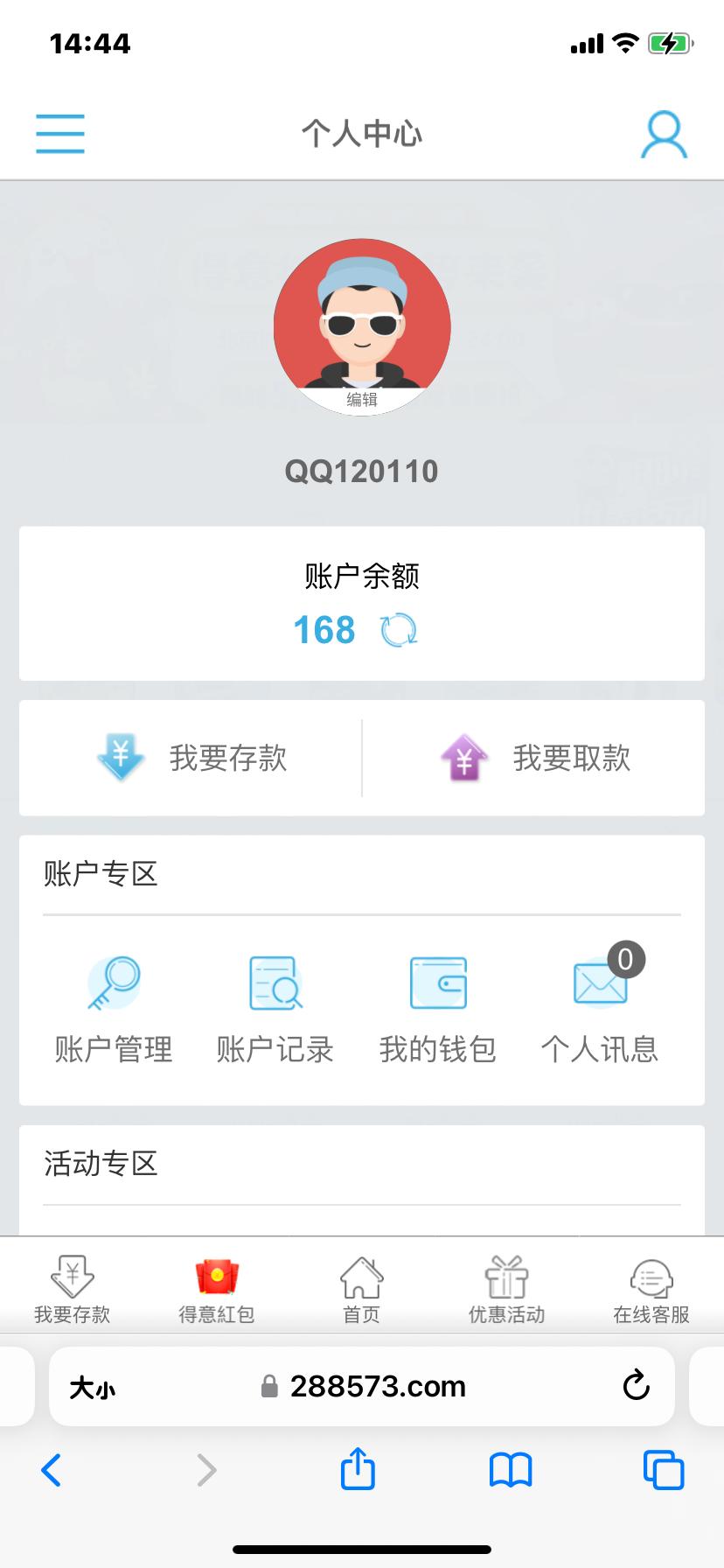The width and height of the screenshot is (724, 1568).
Task: Tap 我要存款 beside the blue arrow
Action: pos(191,758)
